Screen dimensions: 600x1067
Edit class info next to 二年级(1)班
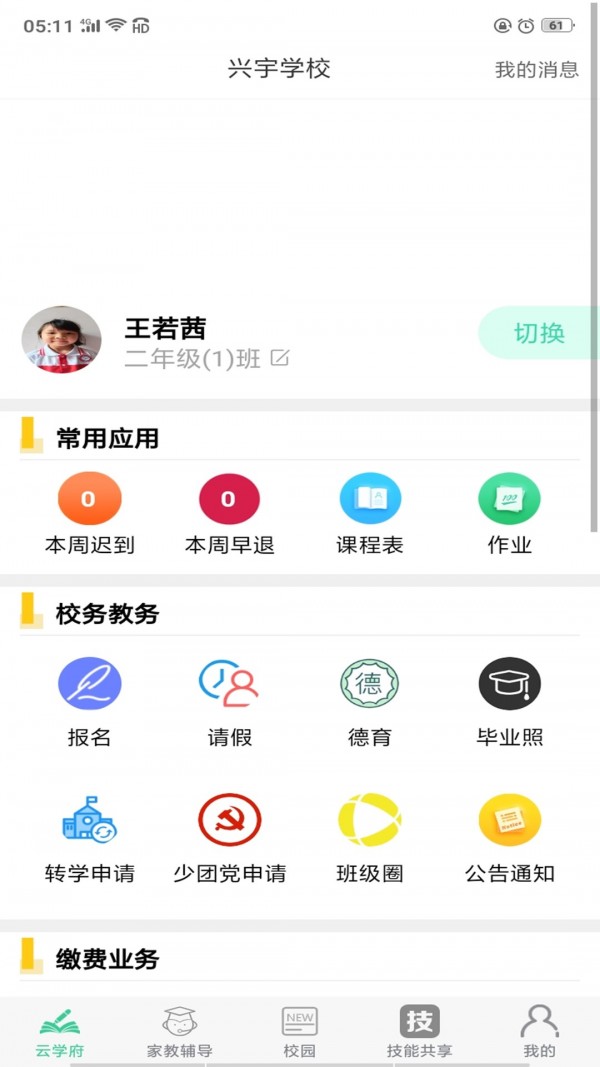[280, 358]
